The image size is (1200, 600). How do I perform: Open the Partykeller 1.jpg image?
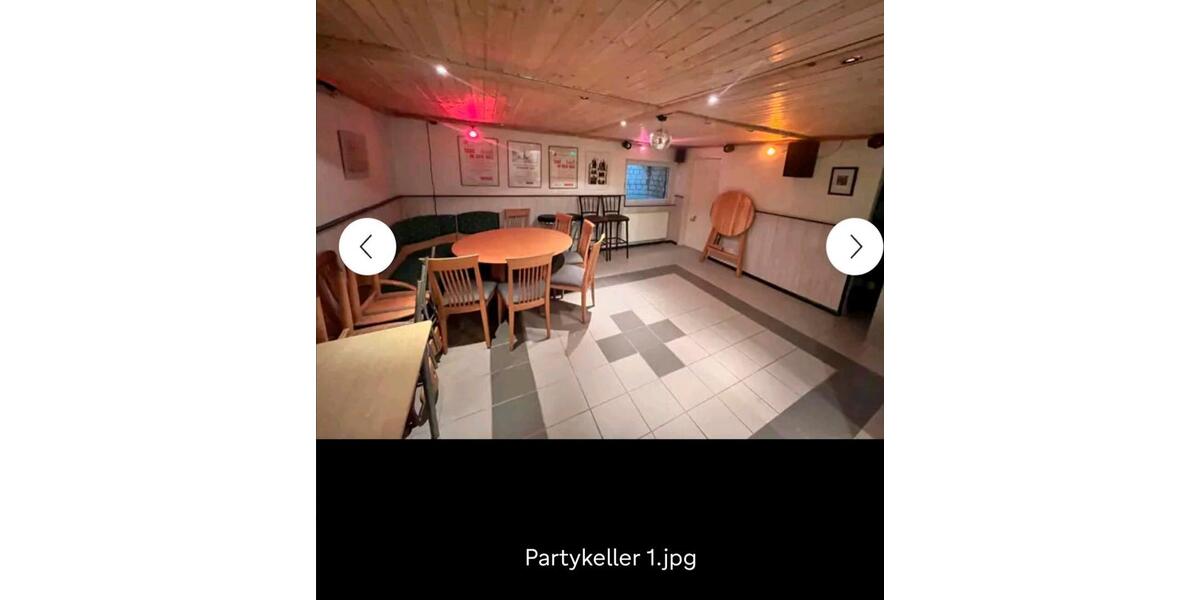tap(600, 220)
